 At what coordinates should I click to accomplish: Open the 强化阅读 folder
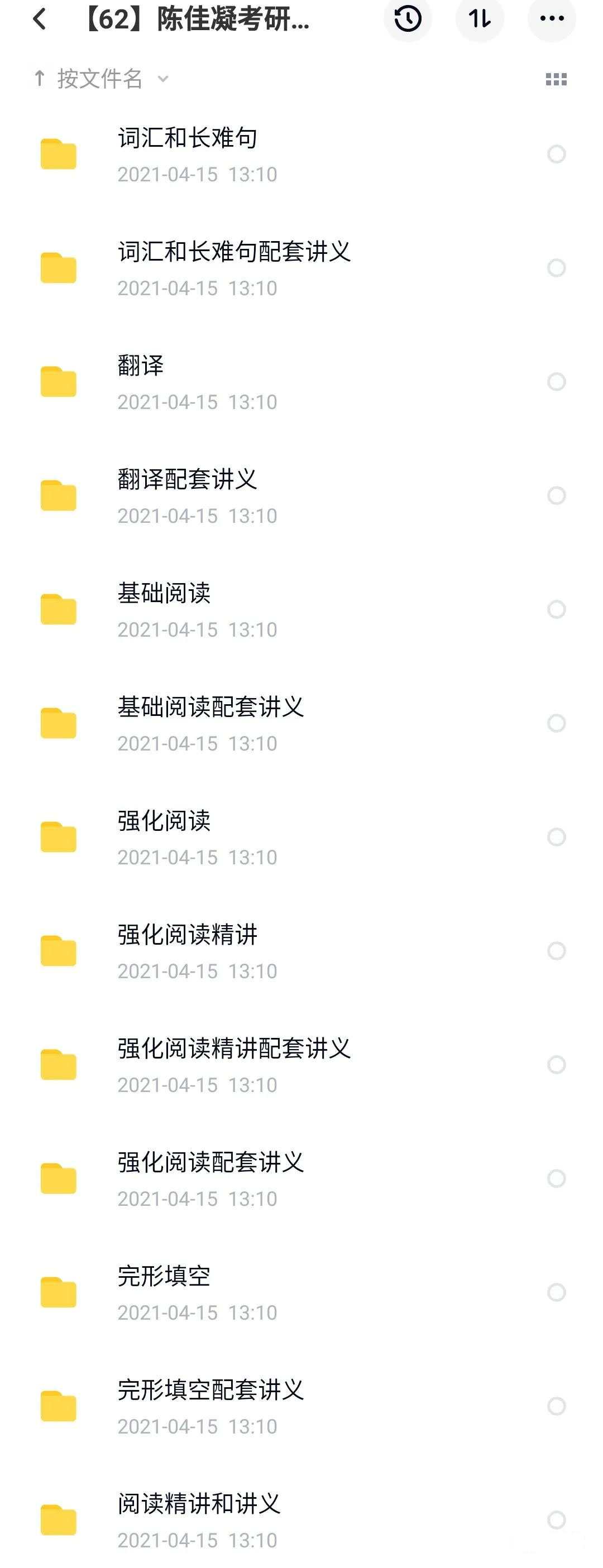pos(164,821)
